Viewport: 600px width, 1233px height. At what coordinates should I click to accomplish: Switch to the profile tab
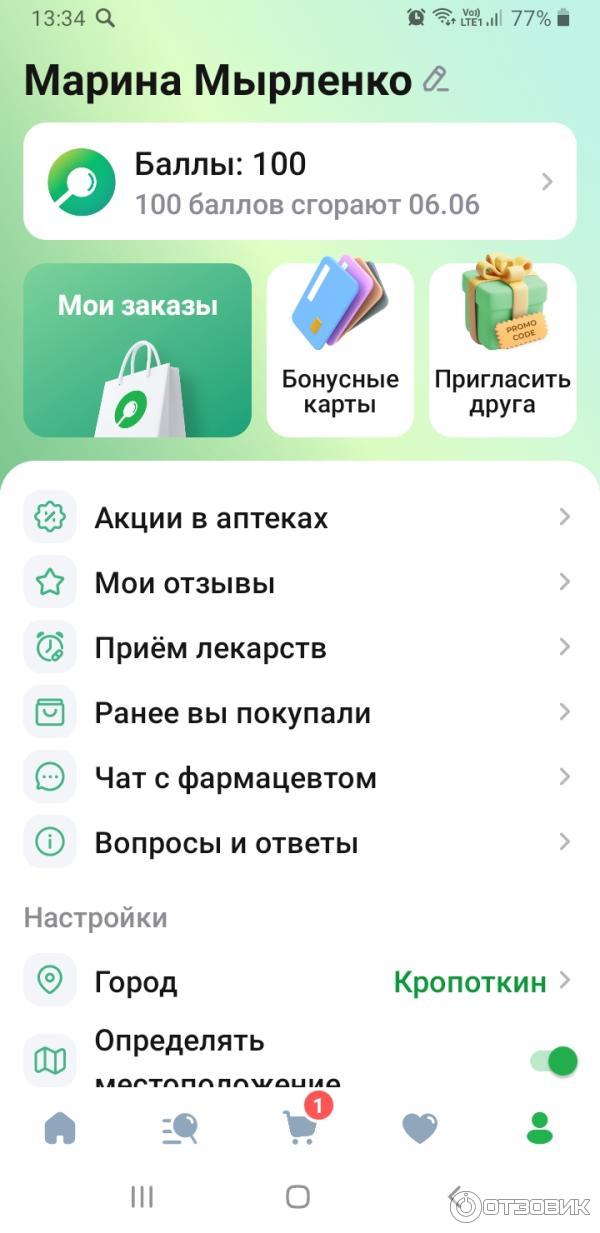tap(539, 1128)
